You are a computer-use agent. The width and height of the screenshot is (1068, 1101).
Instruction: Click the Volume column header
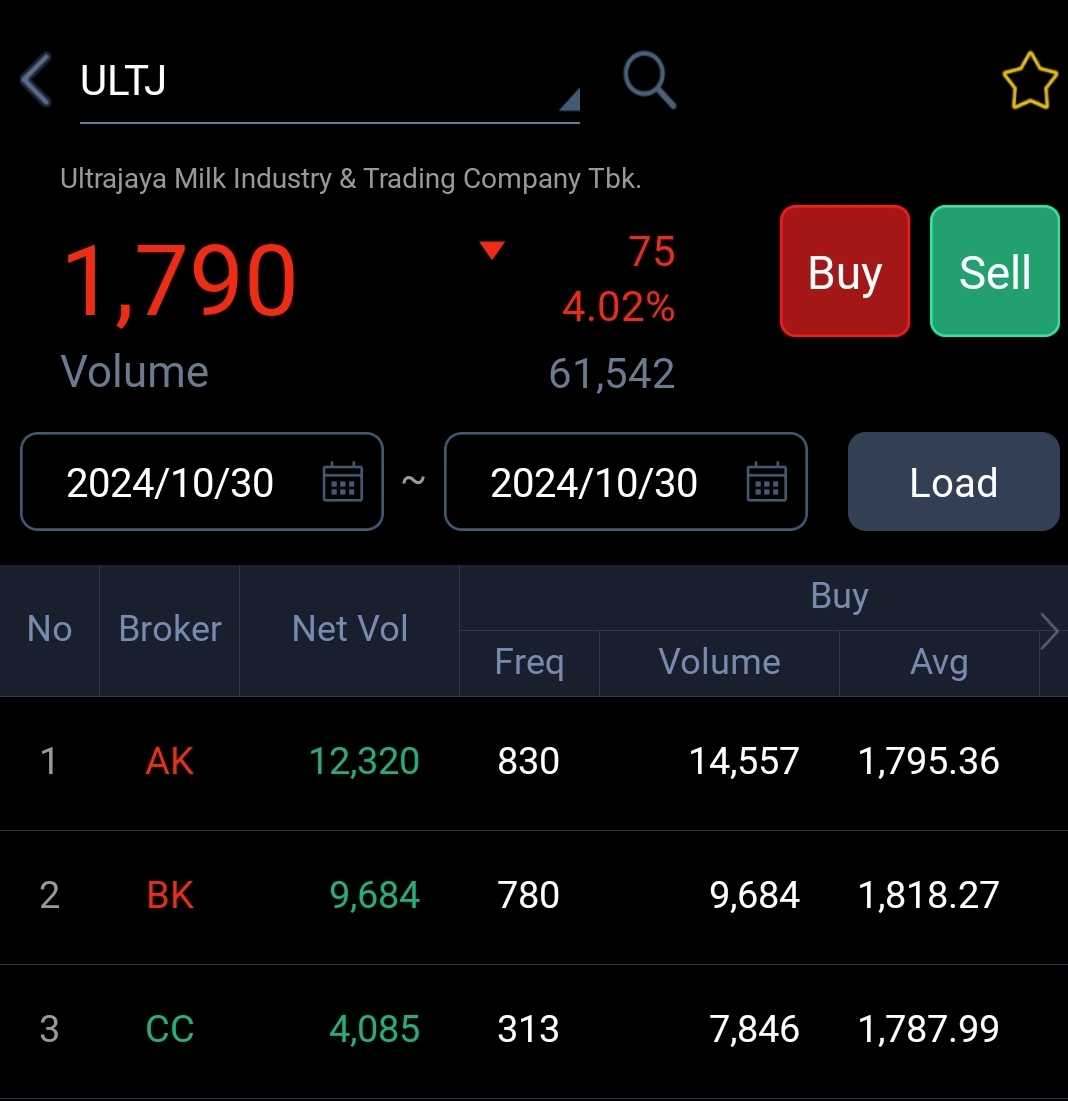click(x=719, y=662)
